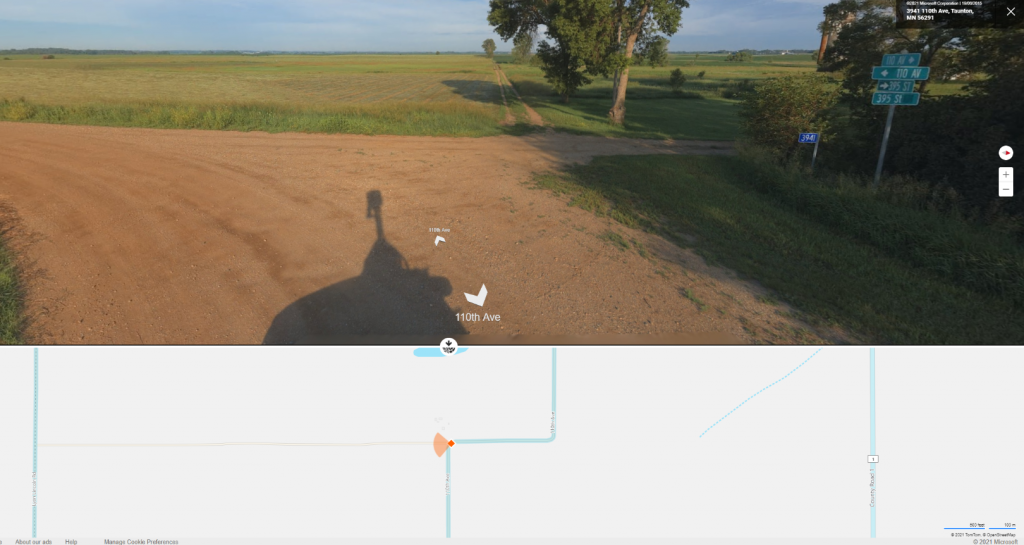
Task: Move forward along 110th Ave arrow
Action: 477,295
